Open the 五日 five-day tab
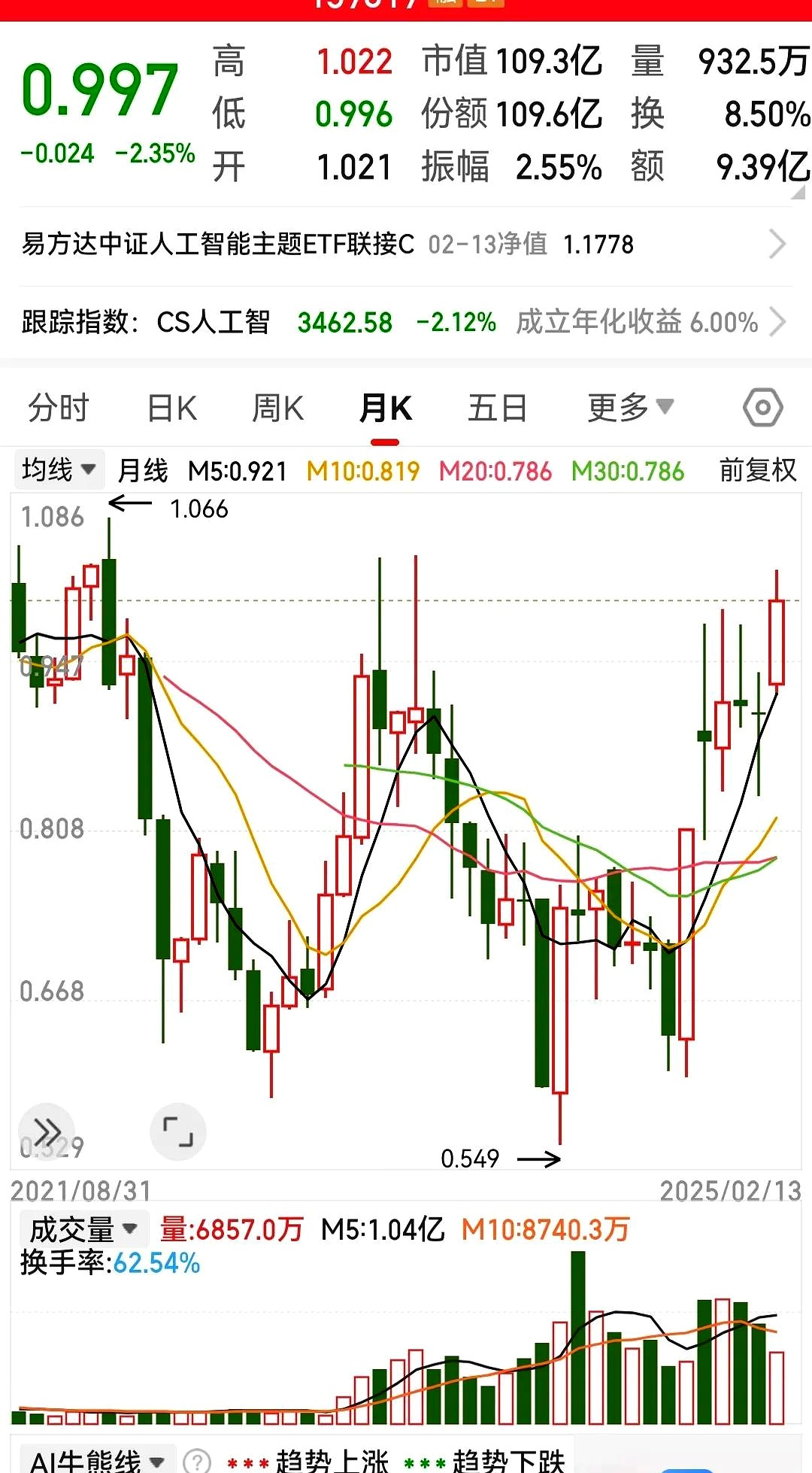812x1473 pixels. (496, 406)
